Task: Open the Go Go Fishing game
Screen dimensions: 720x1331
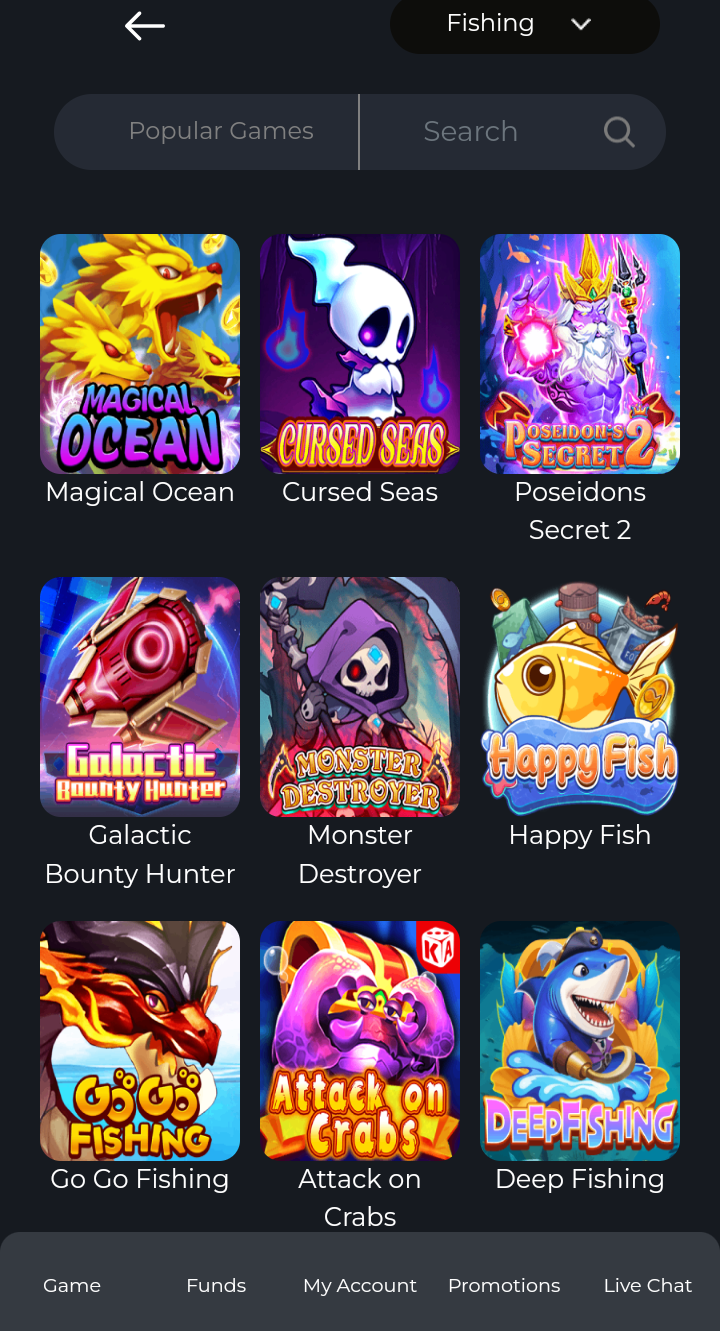Action: pos(140,1040)
